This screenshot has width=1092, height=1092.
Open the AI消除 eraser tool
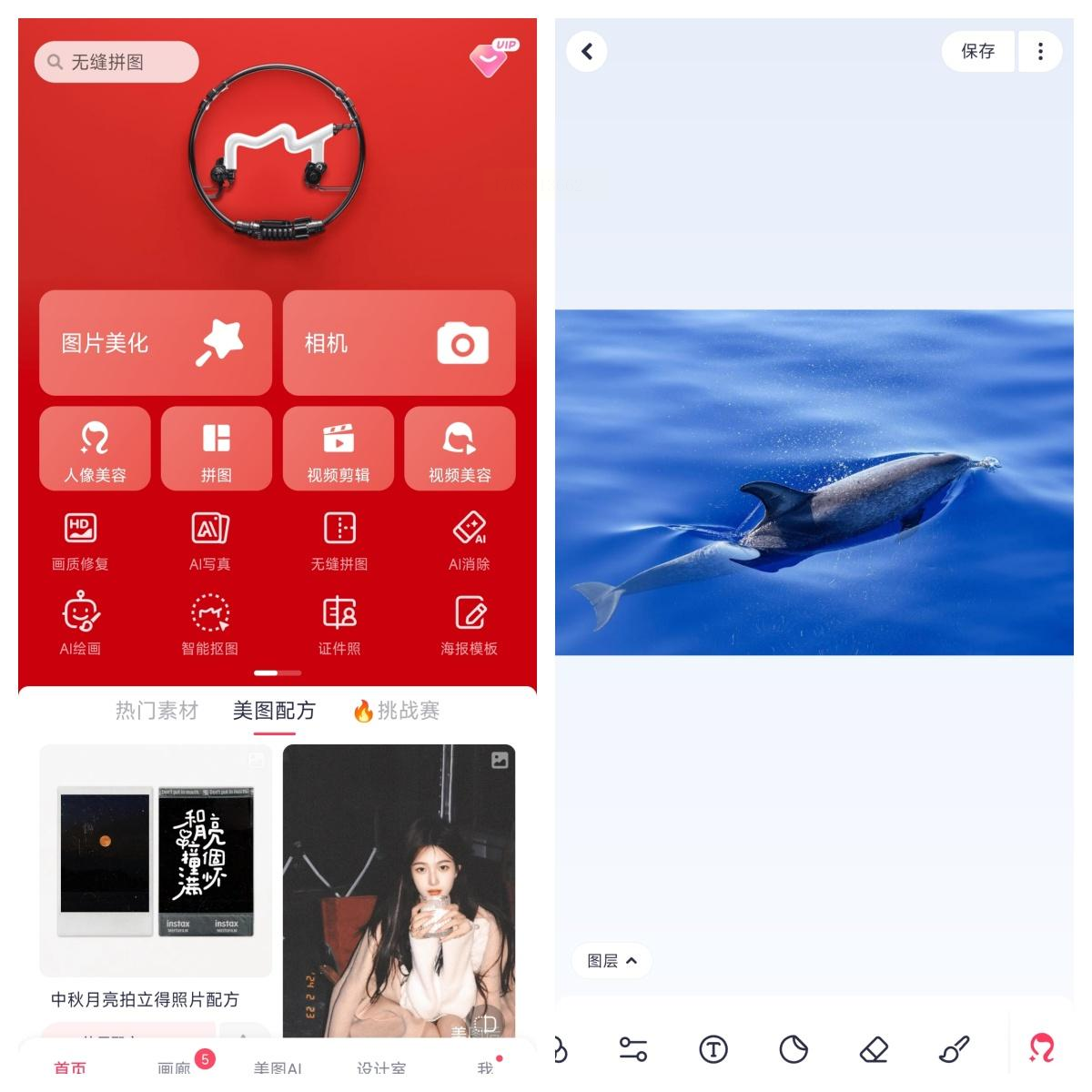point(469,540)
